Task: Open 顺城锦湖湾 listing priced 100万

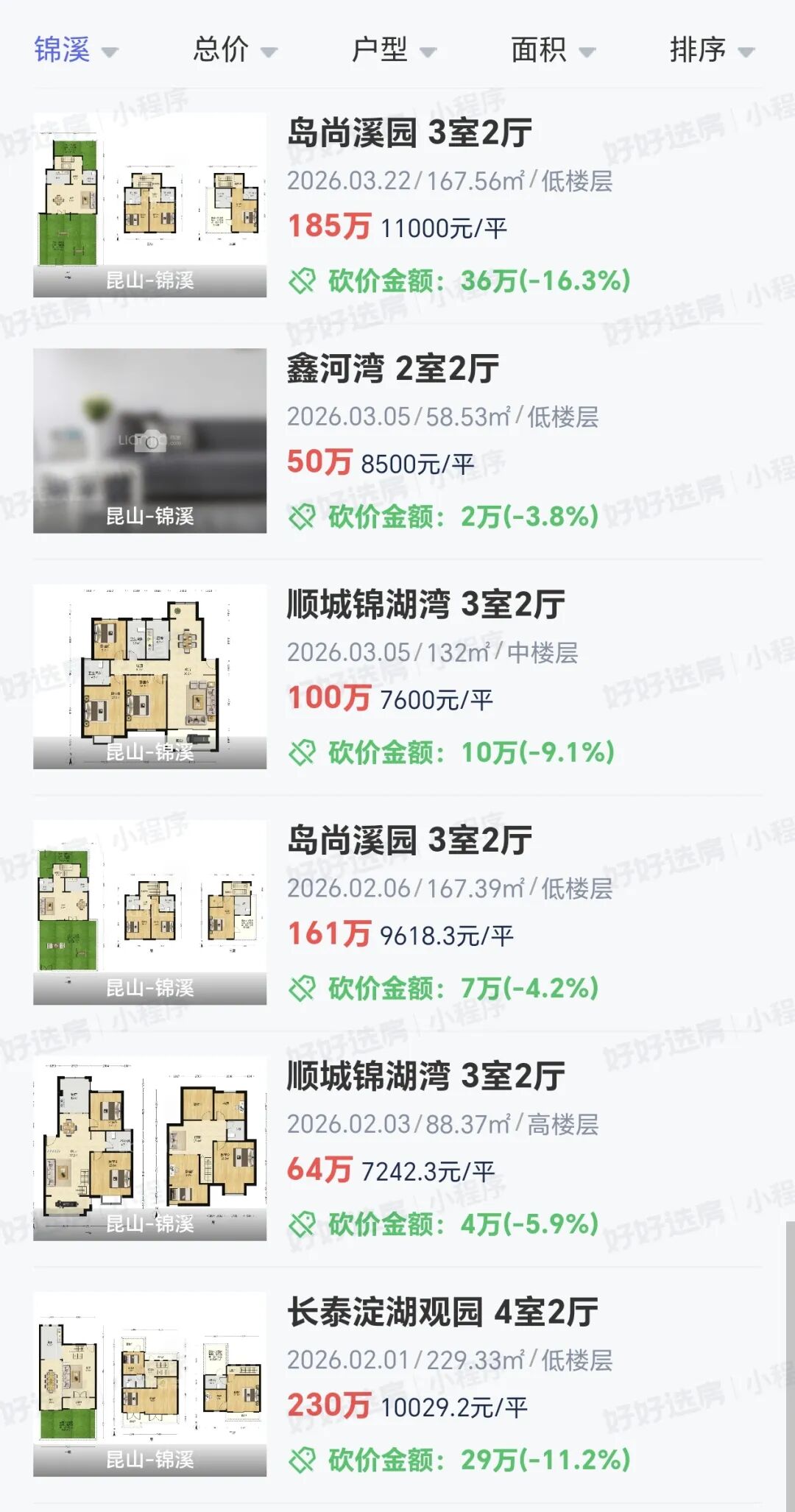Action: (425, 604)
